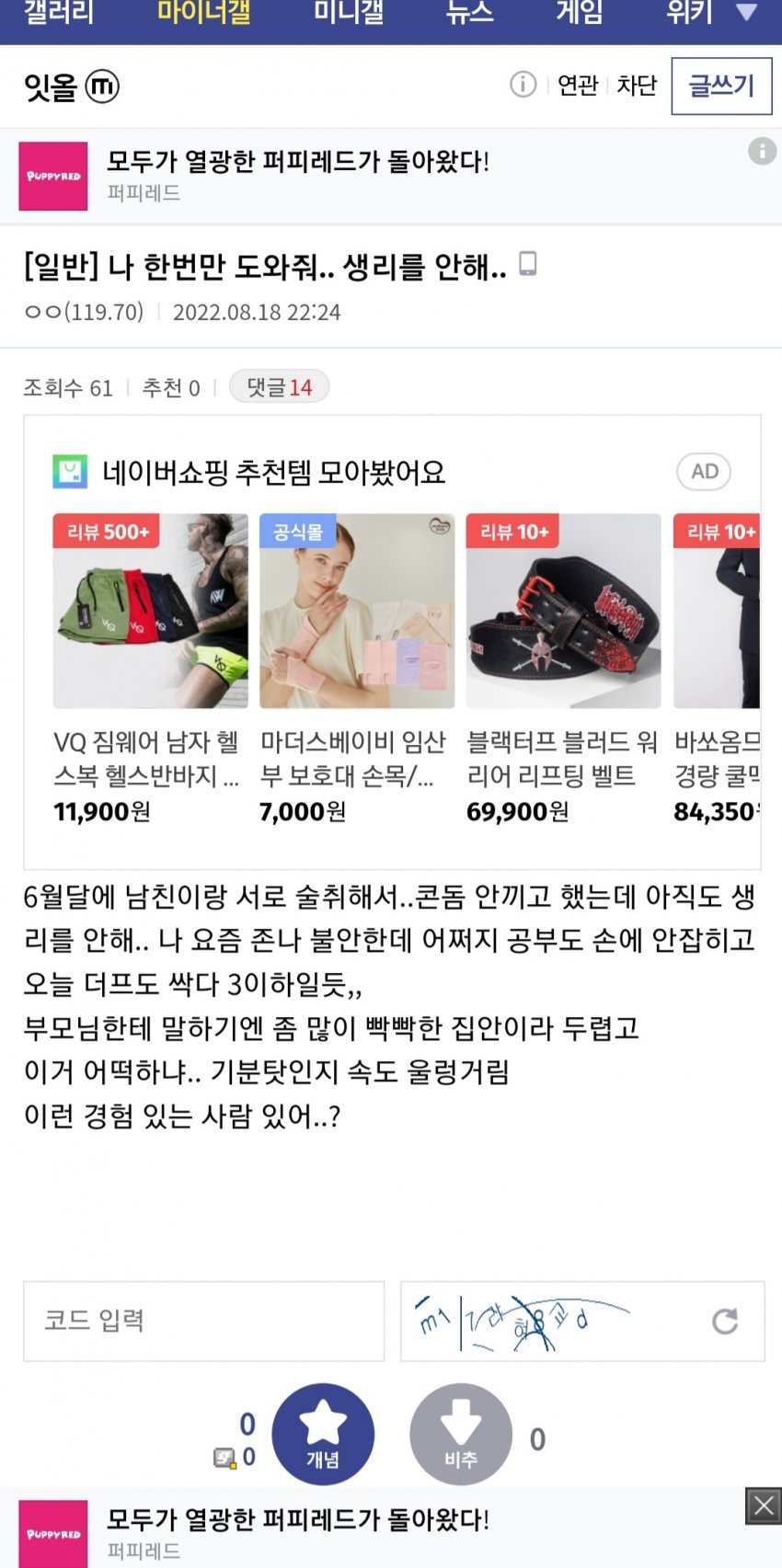The height and width of the screenshot is (1568, 782).
Task: Open the 뉴스 tab
Action: [x=469, y=13]
